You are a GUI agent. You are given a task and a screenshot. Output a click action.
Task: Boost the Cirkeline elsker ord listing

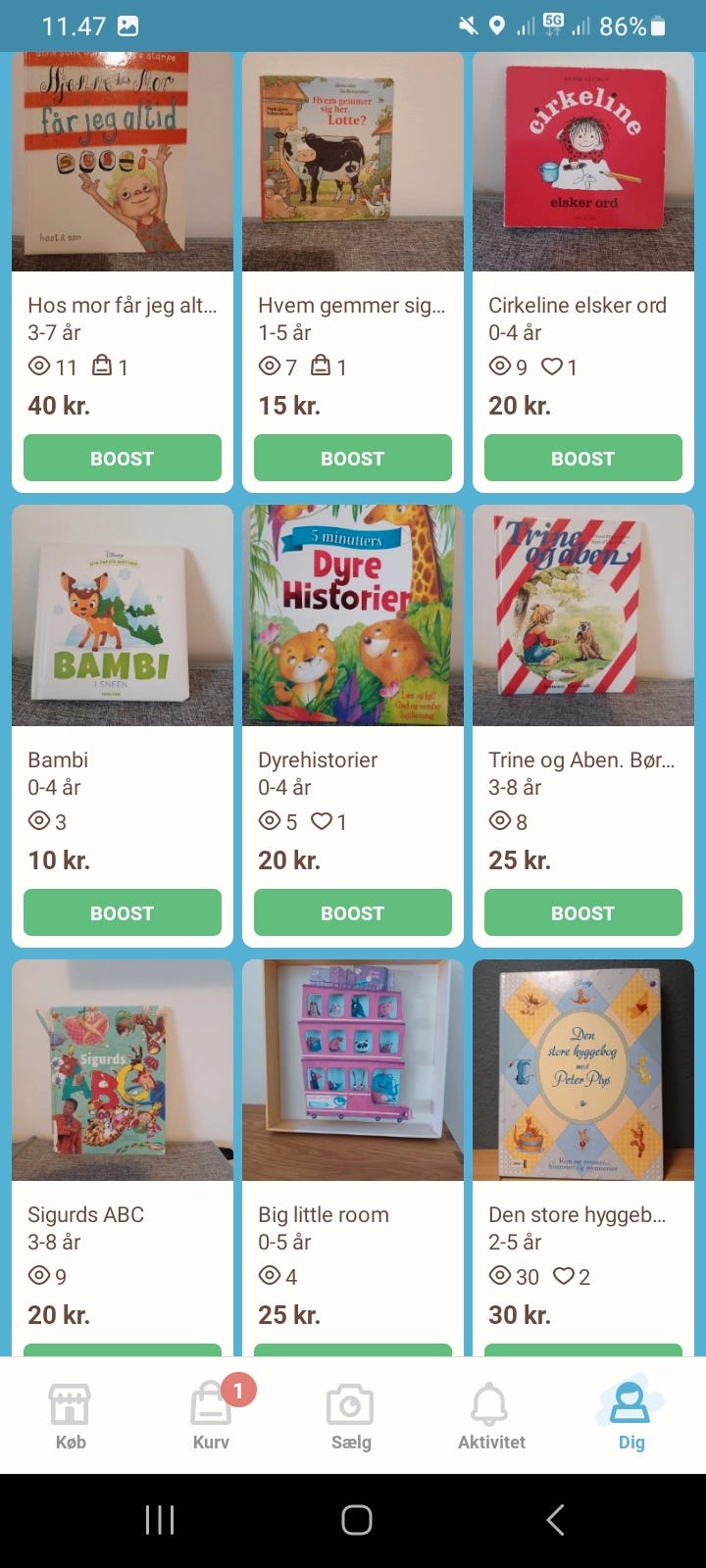pyautogui.click(x=582, y=458)
